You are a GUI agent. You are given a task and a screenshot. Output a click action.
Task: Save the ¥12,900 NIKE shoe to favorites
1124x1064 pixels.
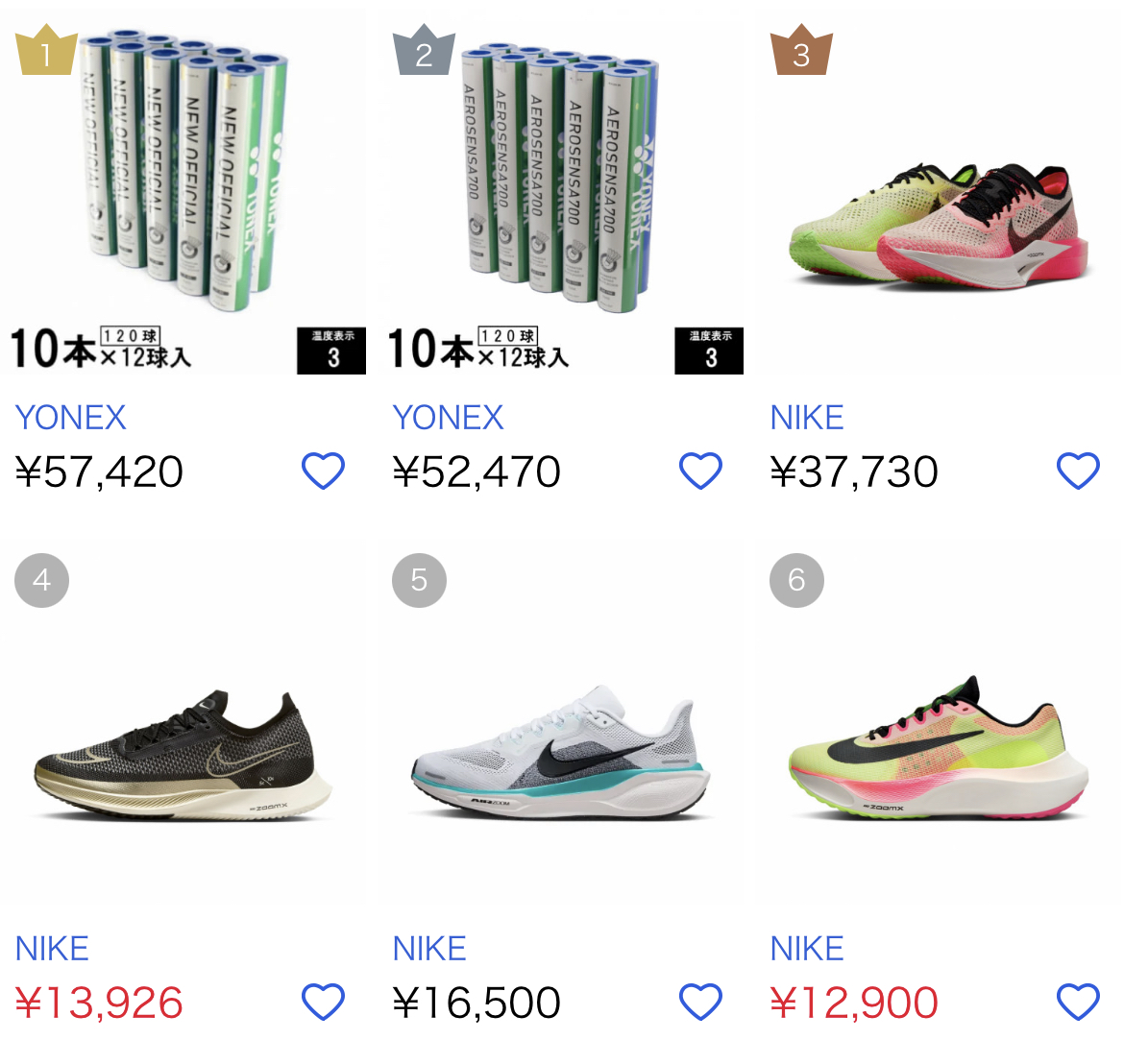[1078, 1003]
